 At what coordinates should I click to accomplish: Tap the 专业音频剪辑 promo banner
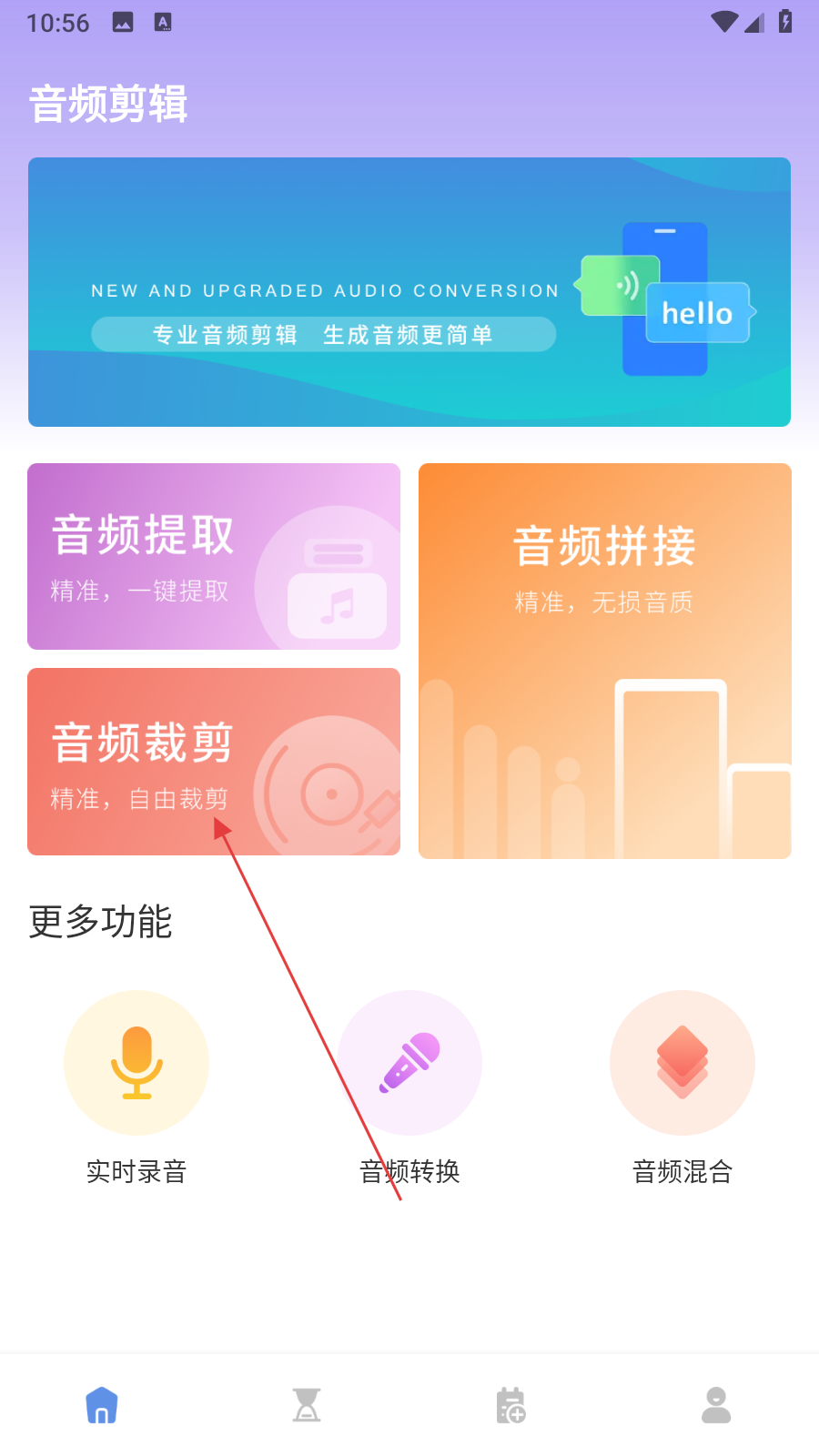pos(409,291)
